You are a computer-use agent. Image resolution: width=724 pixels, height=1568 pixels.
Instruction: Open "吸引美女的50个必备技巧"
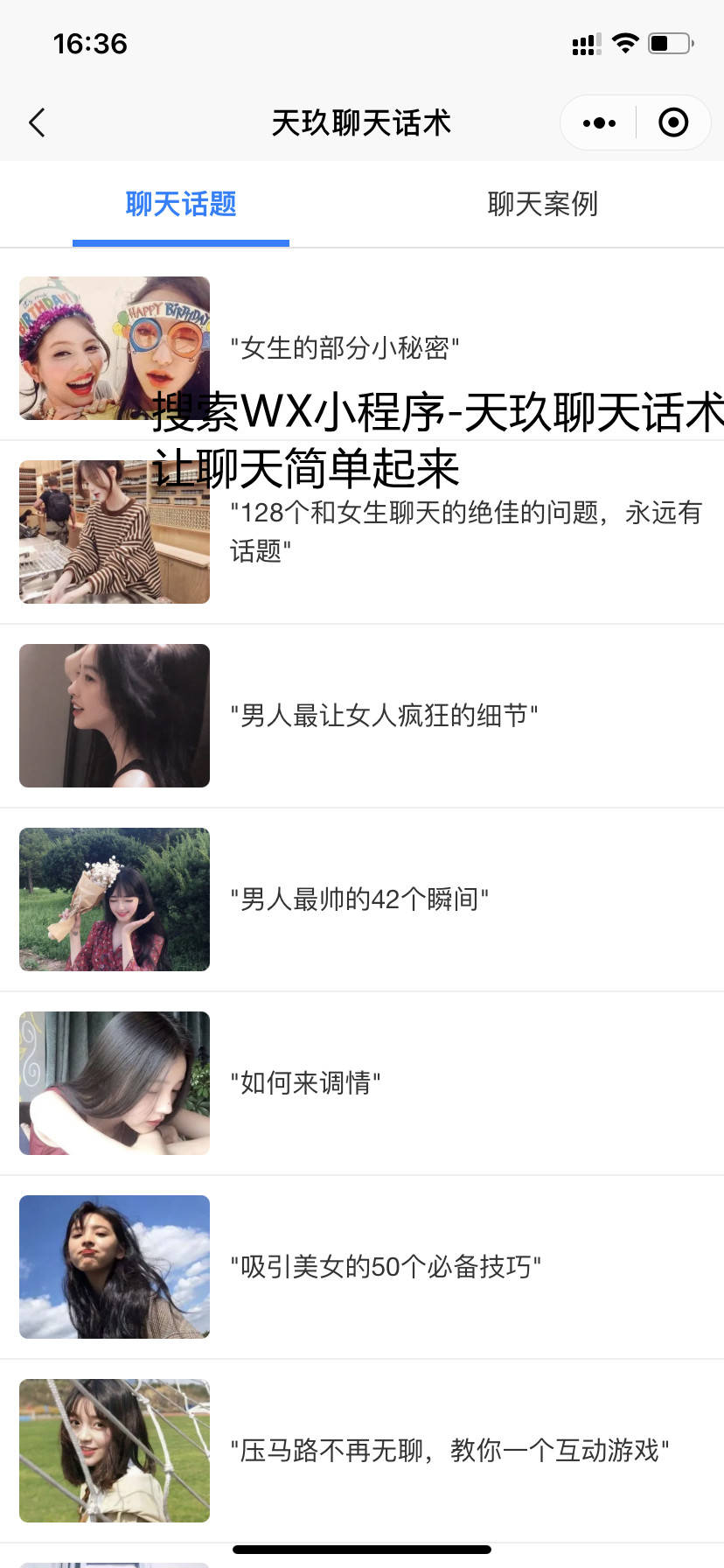(x=386, y=1267)
